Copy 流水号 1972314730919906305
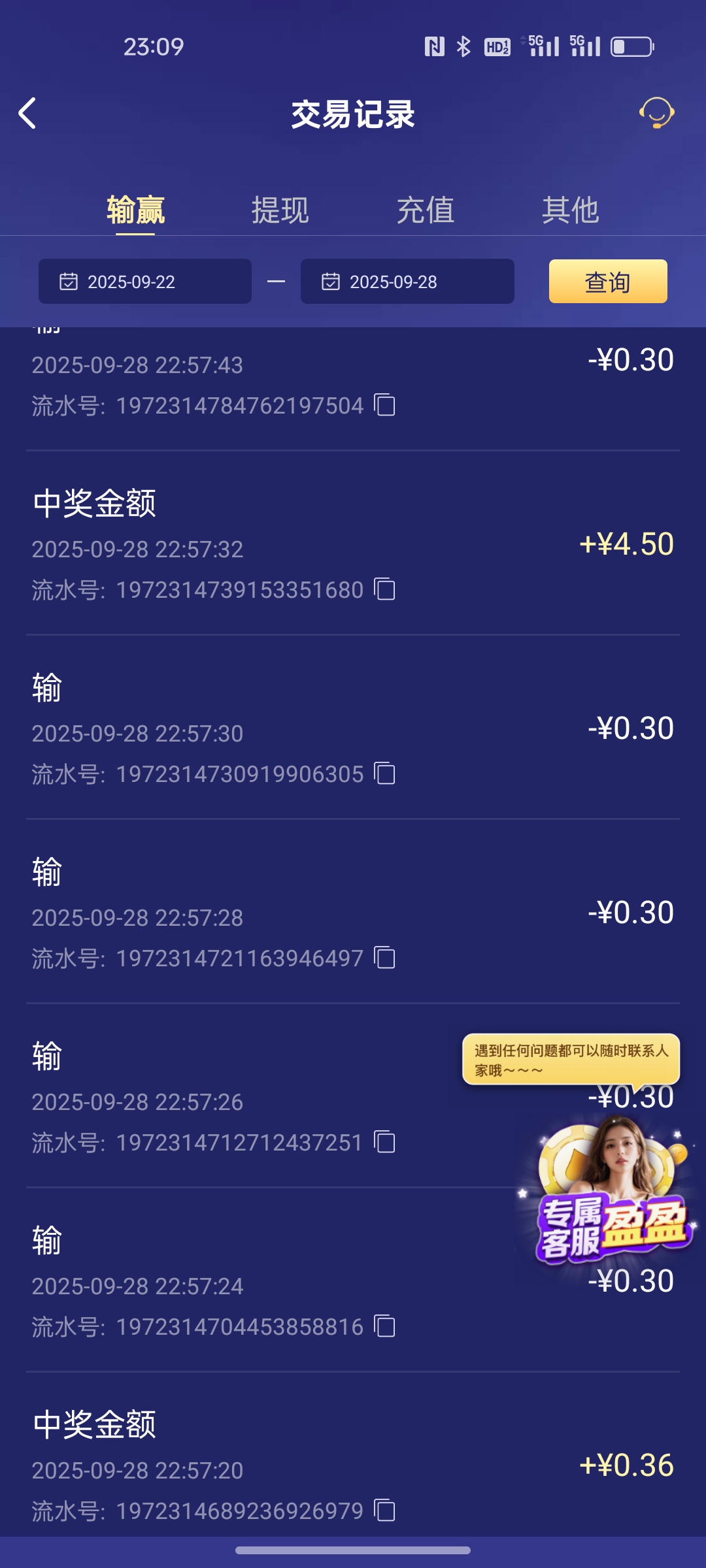706x1568 pixels. 385,774
